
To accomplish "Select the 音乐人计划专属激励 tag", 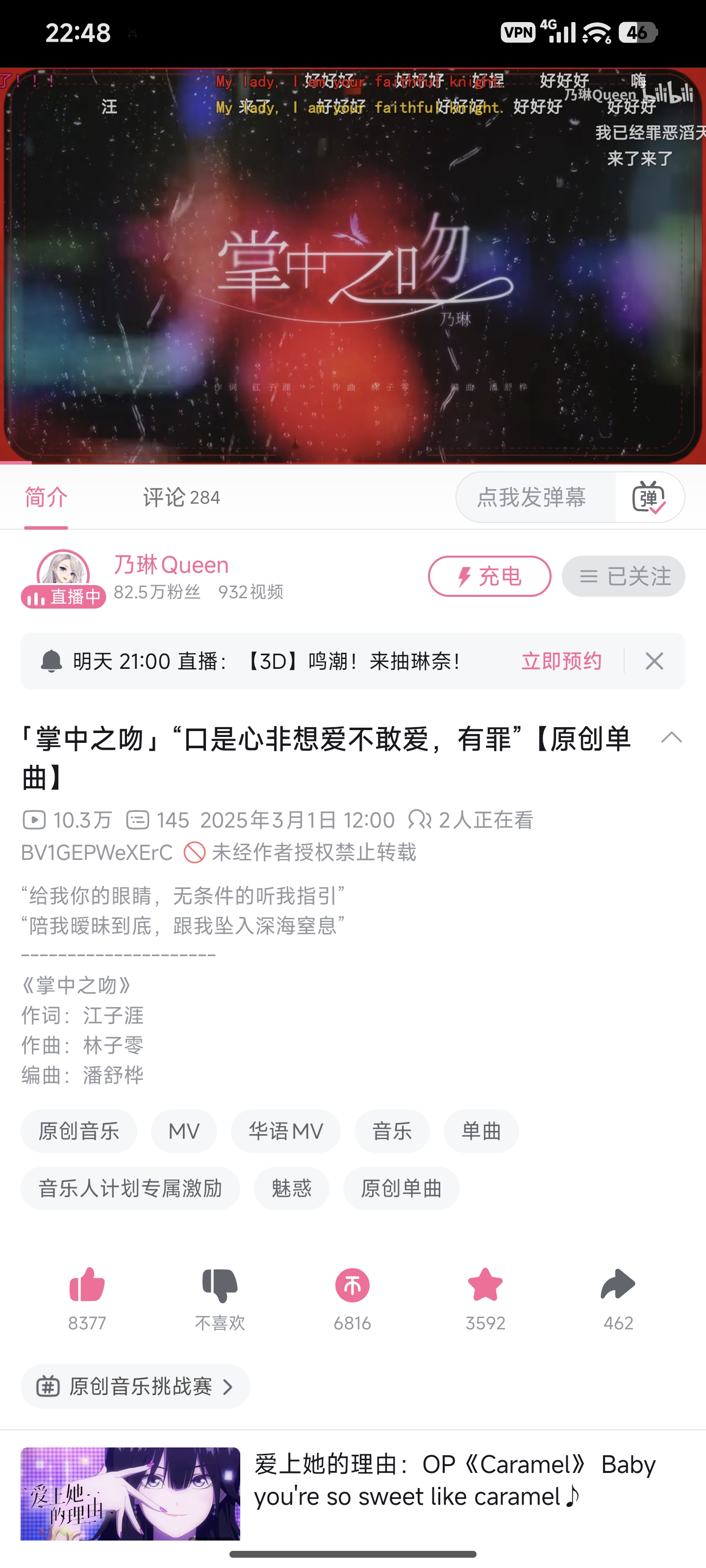I will click(130, 1189).
